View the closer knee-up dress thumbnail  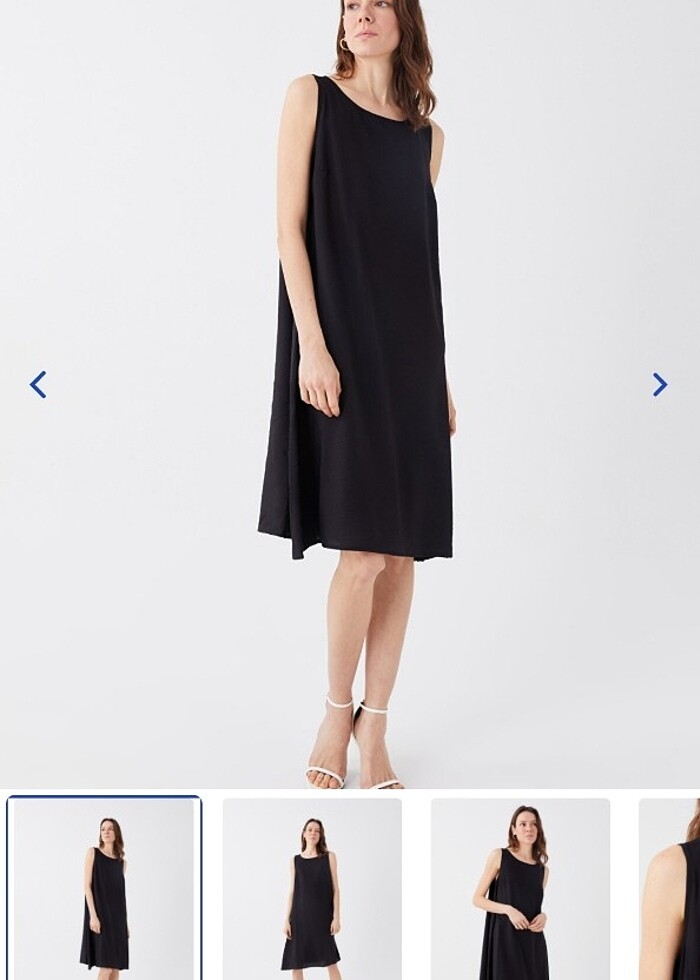point(520,888)
